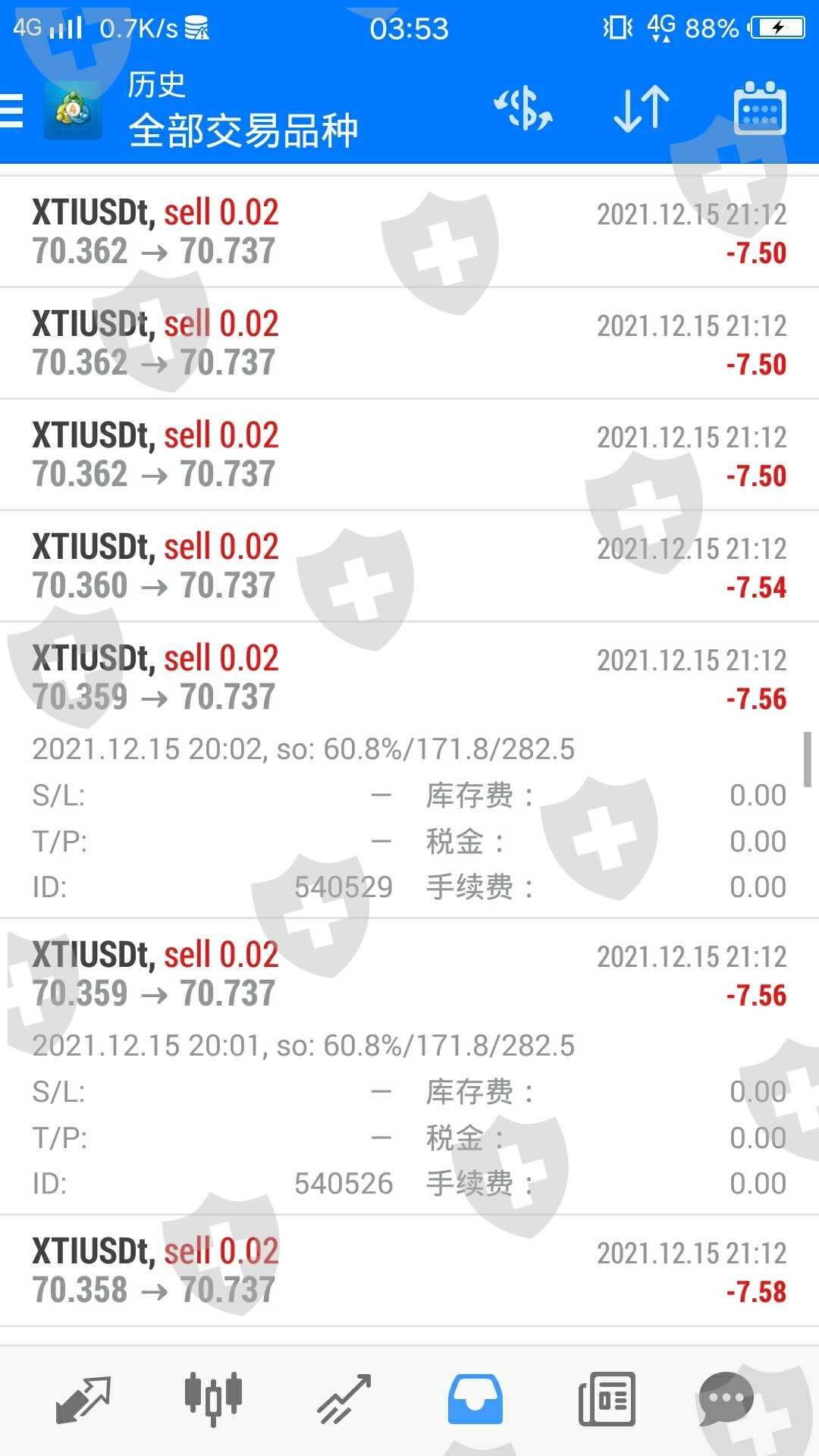The width and height of the screenshot is (819, 1456).
Task: Go to the Trade tab
Action: pos(344,1399)
